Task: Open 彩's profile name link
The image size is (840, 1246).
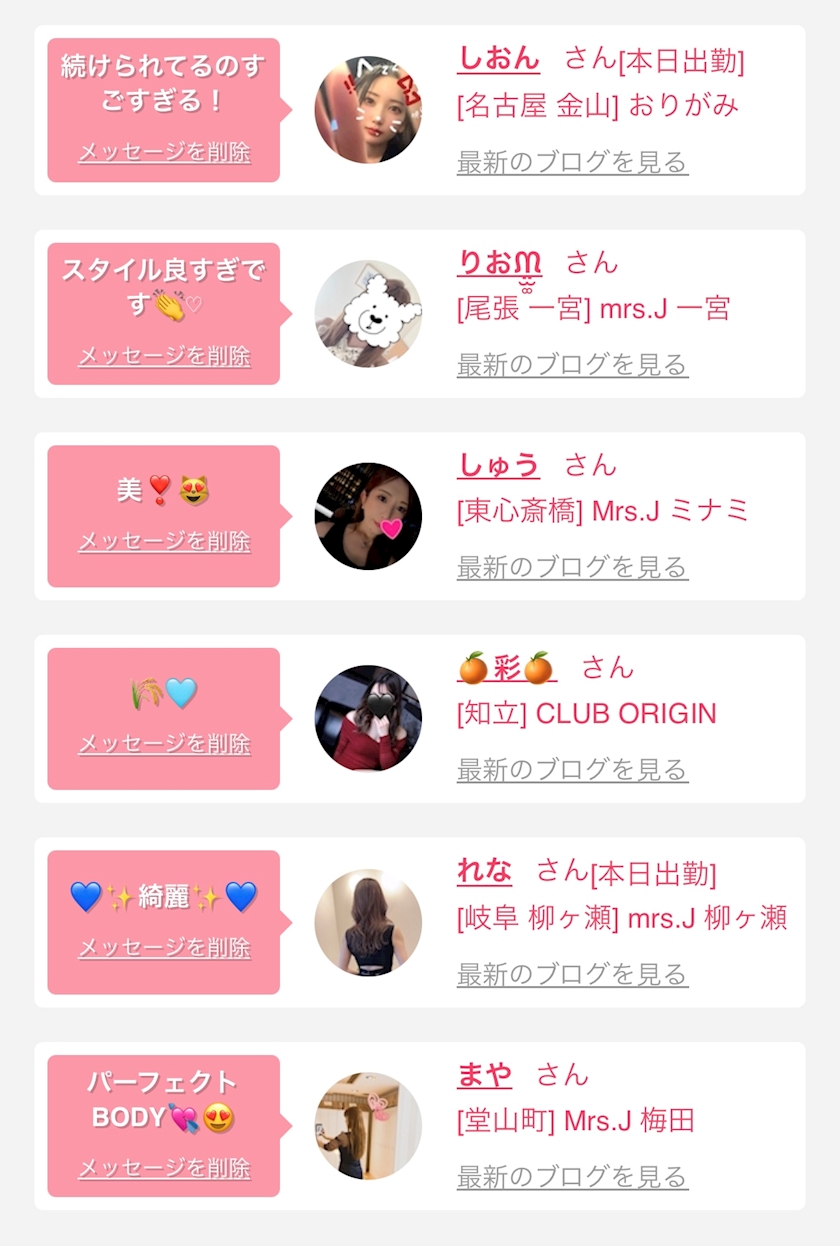Action: 507,667
